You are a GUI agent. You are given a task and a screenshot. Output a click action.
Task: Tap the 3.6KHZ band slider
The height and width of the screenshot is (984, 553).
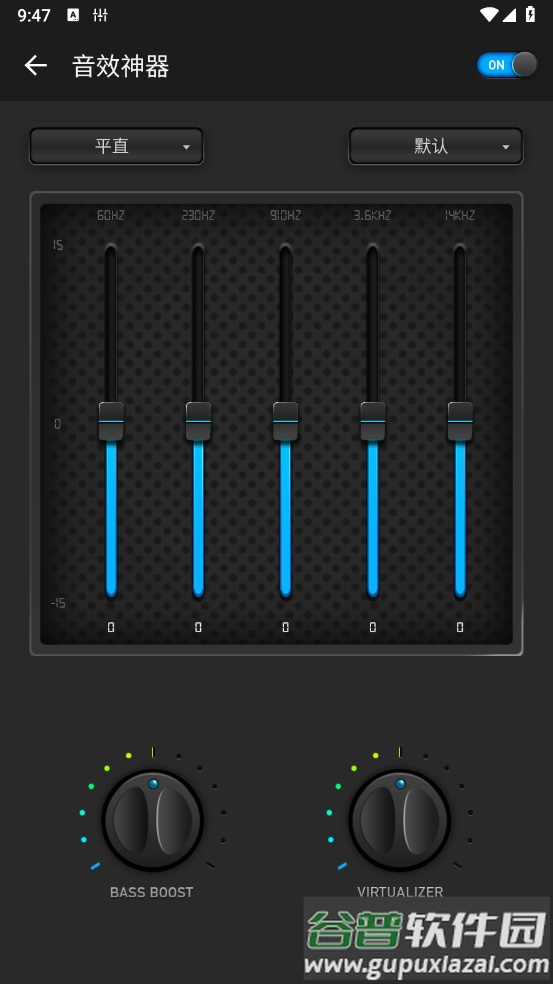click(373, 421)
